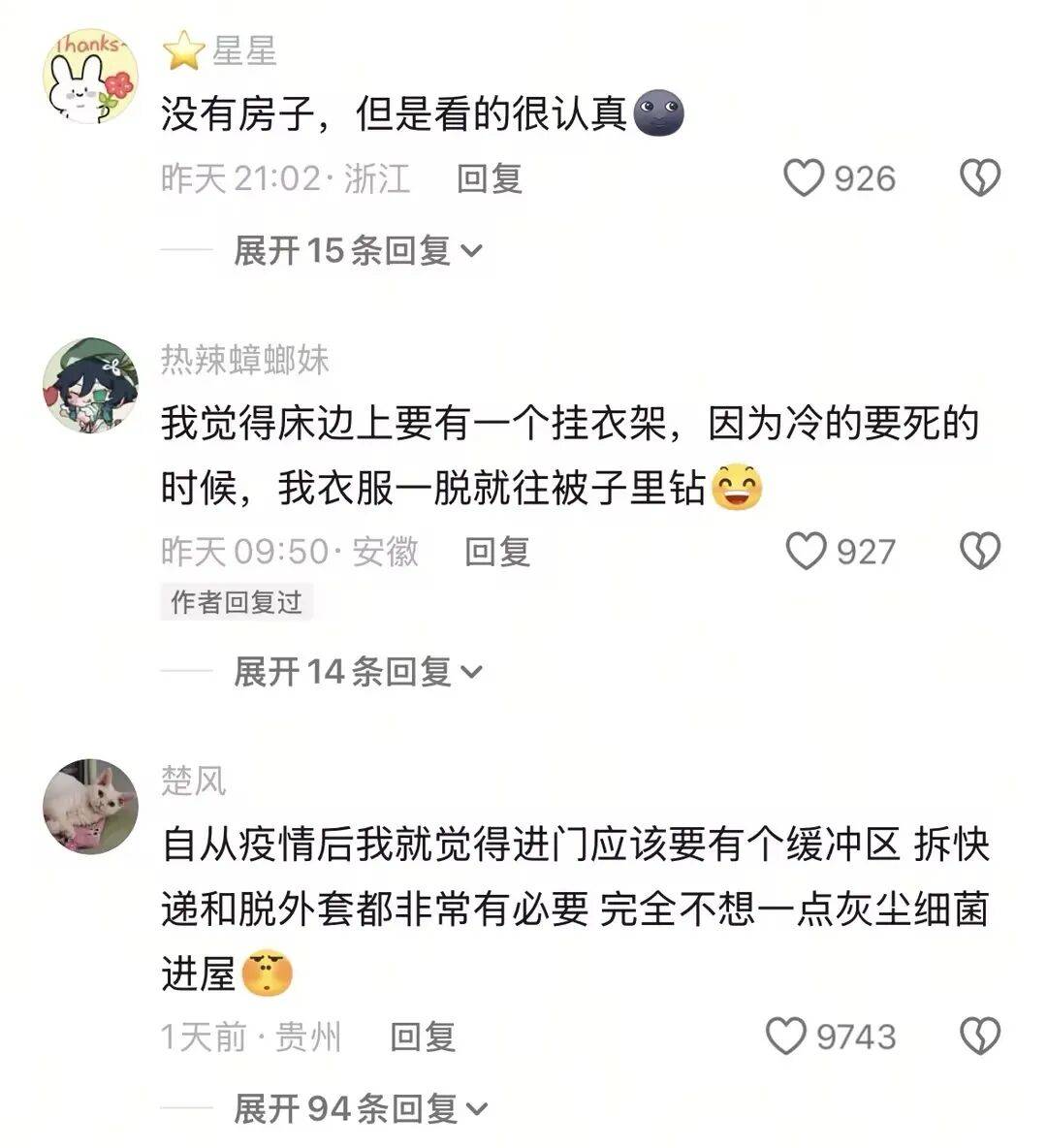The width and height of the screenshot is (1047, 1148).
Task: Dislike the comment by 楚风
Action: click(x=979, y=1036)
